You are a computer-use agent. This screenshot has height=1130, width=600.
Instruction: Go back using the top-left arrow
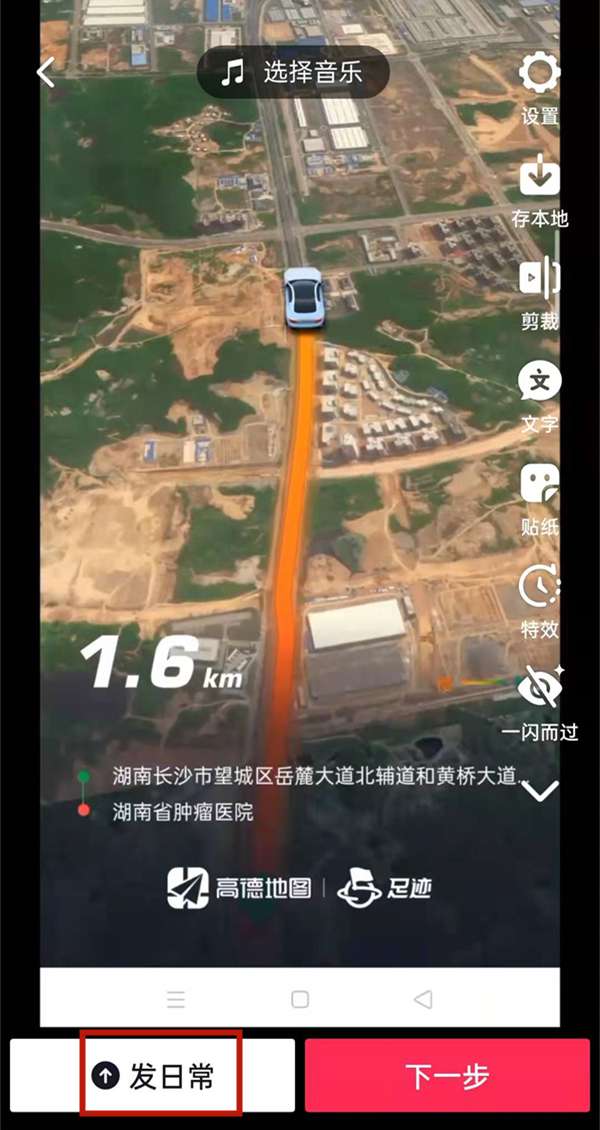45,73
